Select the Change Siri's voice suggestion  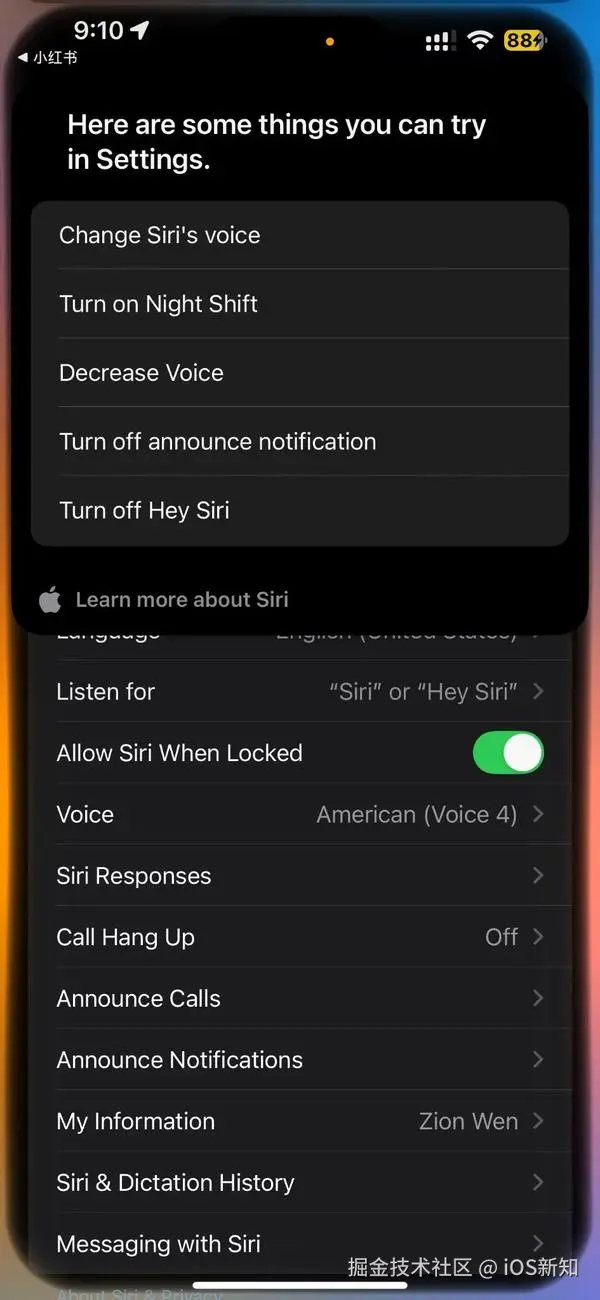pos(300,236)
